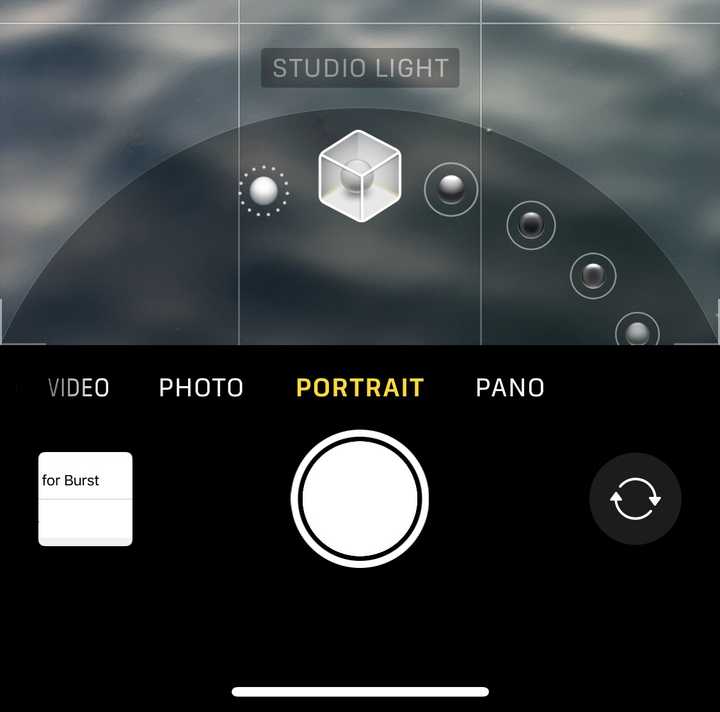The width and height of the screenshot is (720, 712).
Task: Select PORTRAIT mode
Action: pyautogui.click(x=360, y=388)
